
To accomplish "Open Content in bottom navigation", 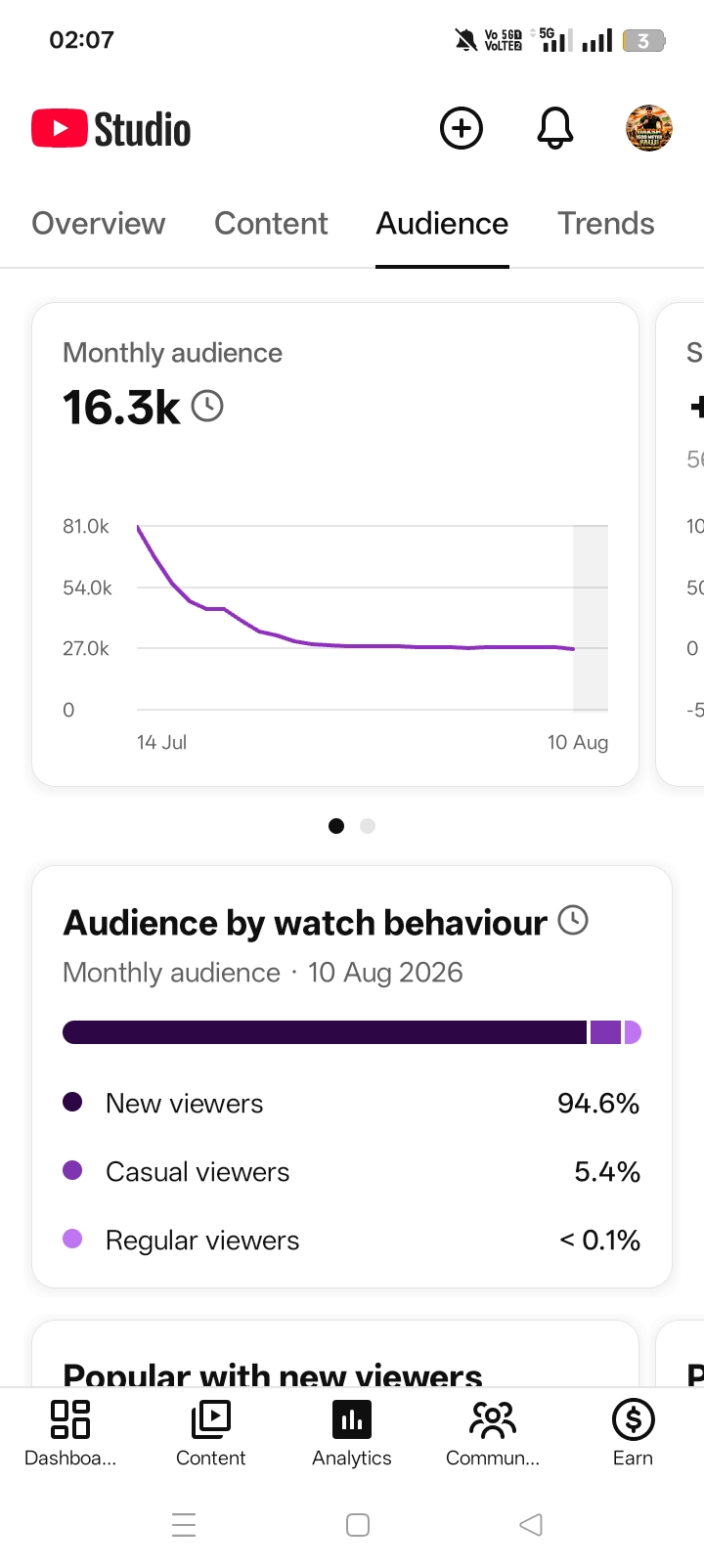I will tap(211, 1432).
